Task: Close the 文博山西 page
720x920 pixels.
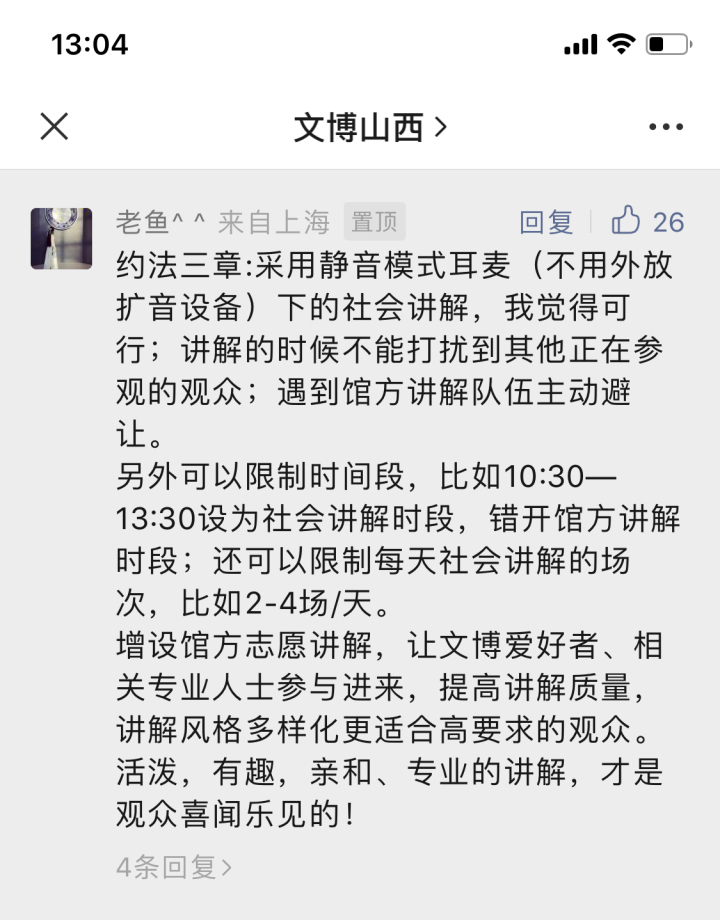Action: (x=54, y=127)
